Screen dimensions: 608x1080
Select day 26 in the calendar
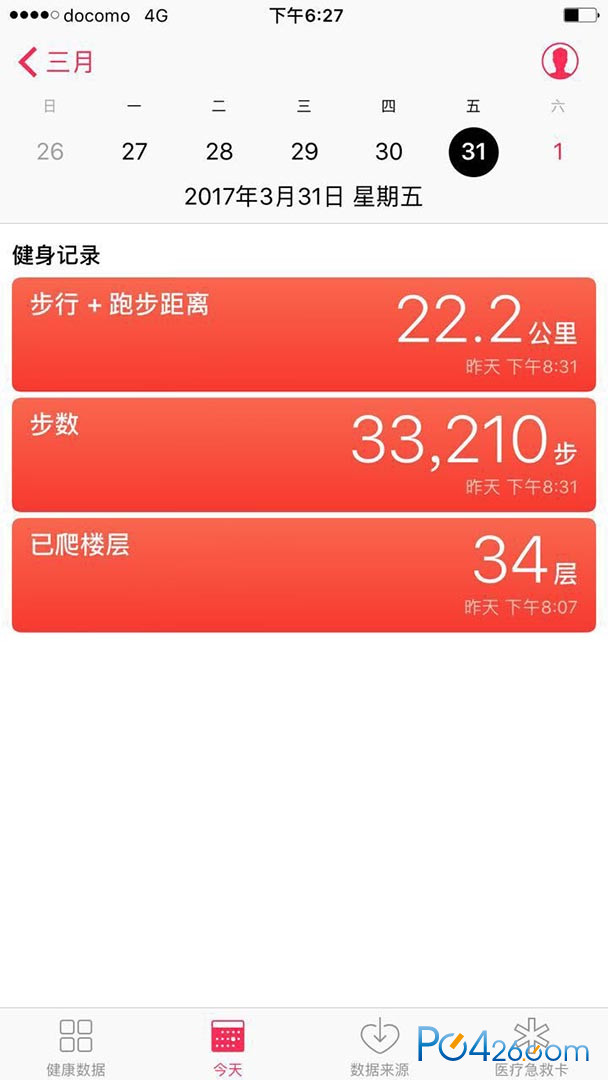pyautogui.click(x=50, y=152)
